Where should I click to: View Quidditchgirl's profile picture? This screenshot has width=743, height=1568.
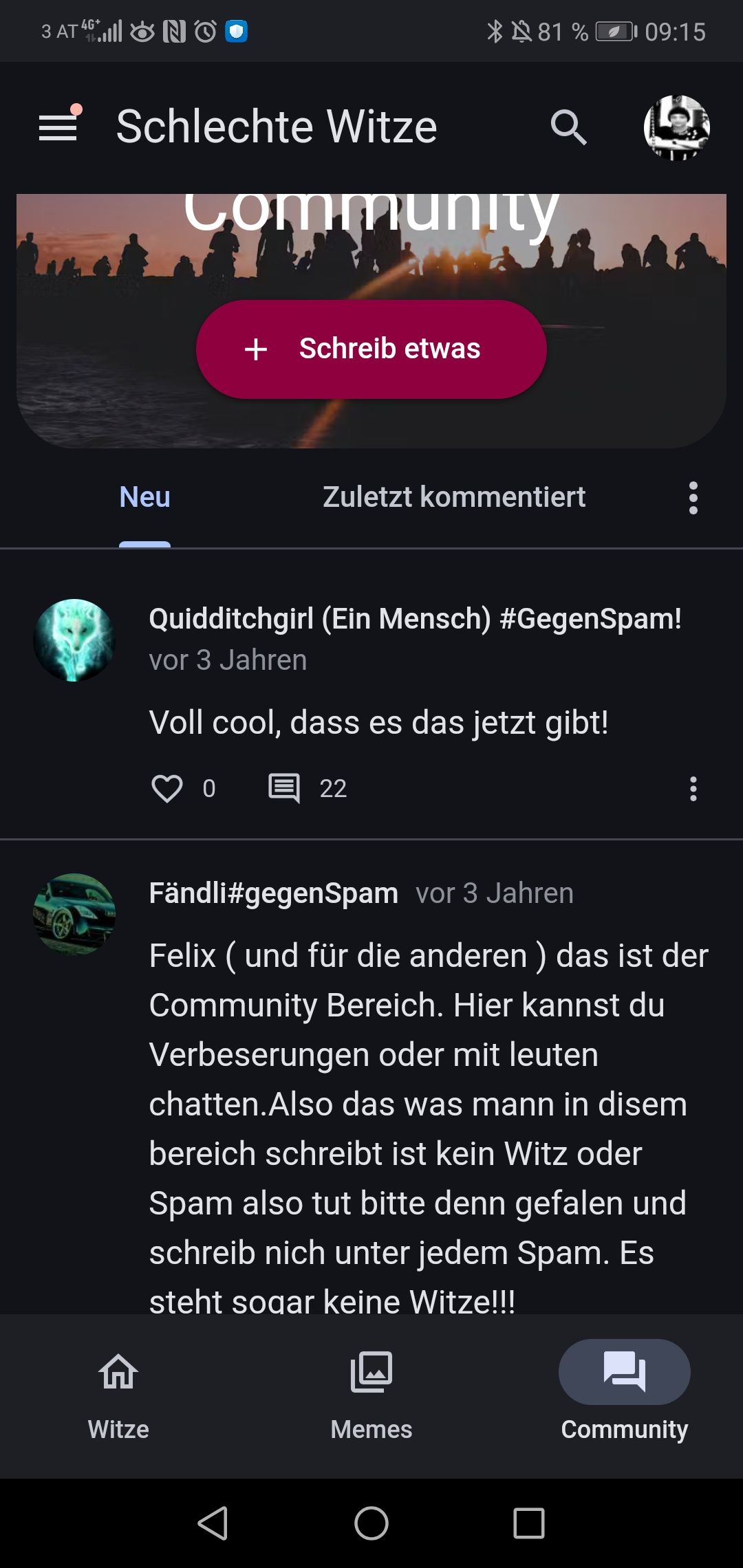[x=74, y=640]
